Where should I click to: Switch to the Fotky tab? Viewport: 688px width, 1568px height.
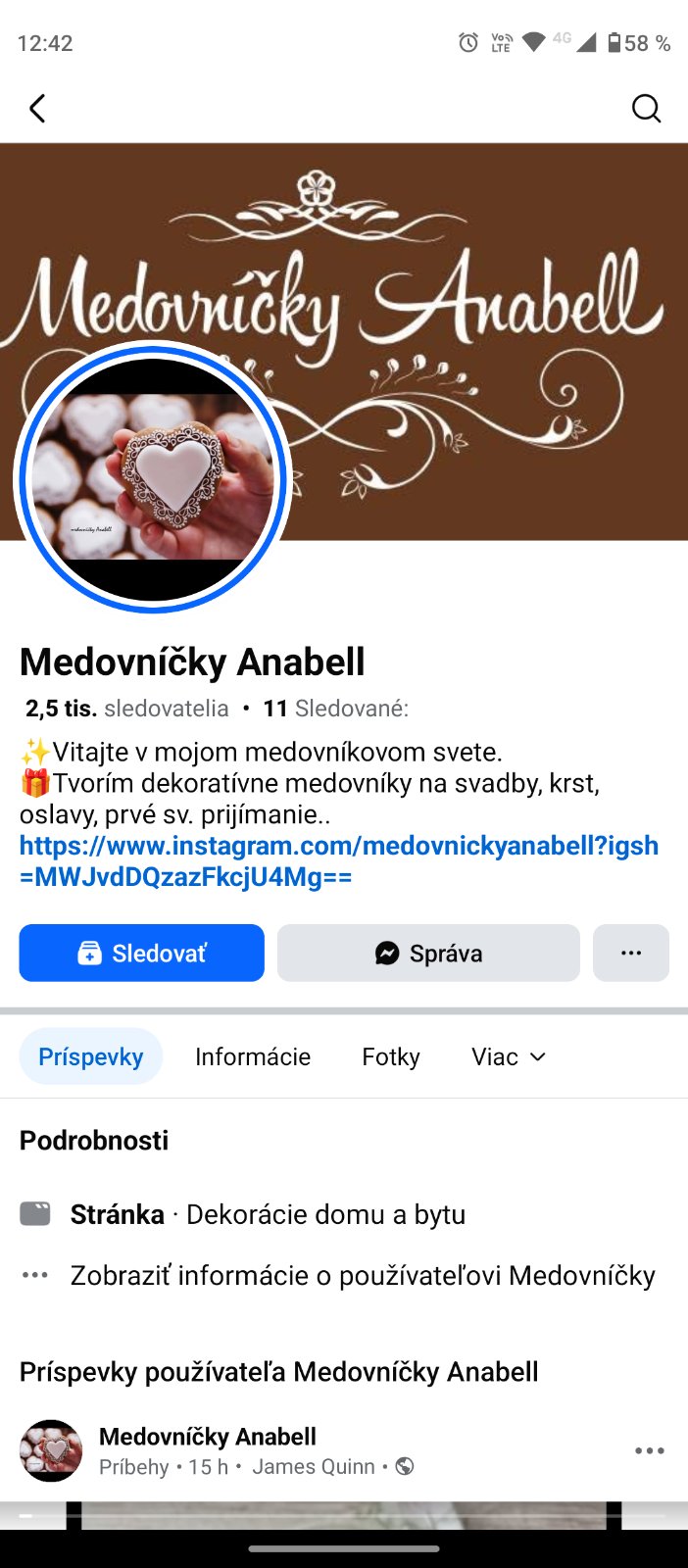(x=391, y=1056)
